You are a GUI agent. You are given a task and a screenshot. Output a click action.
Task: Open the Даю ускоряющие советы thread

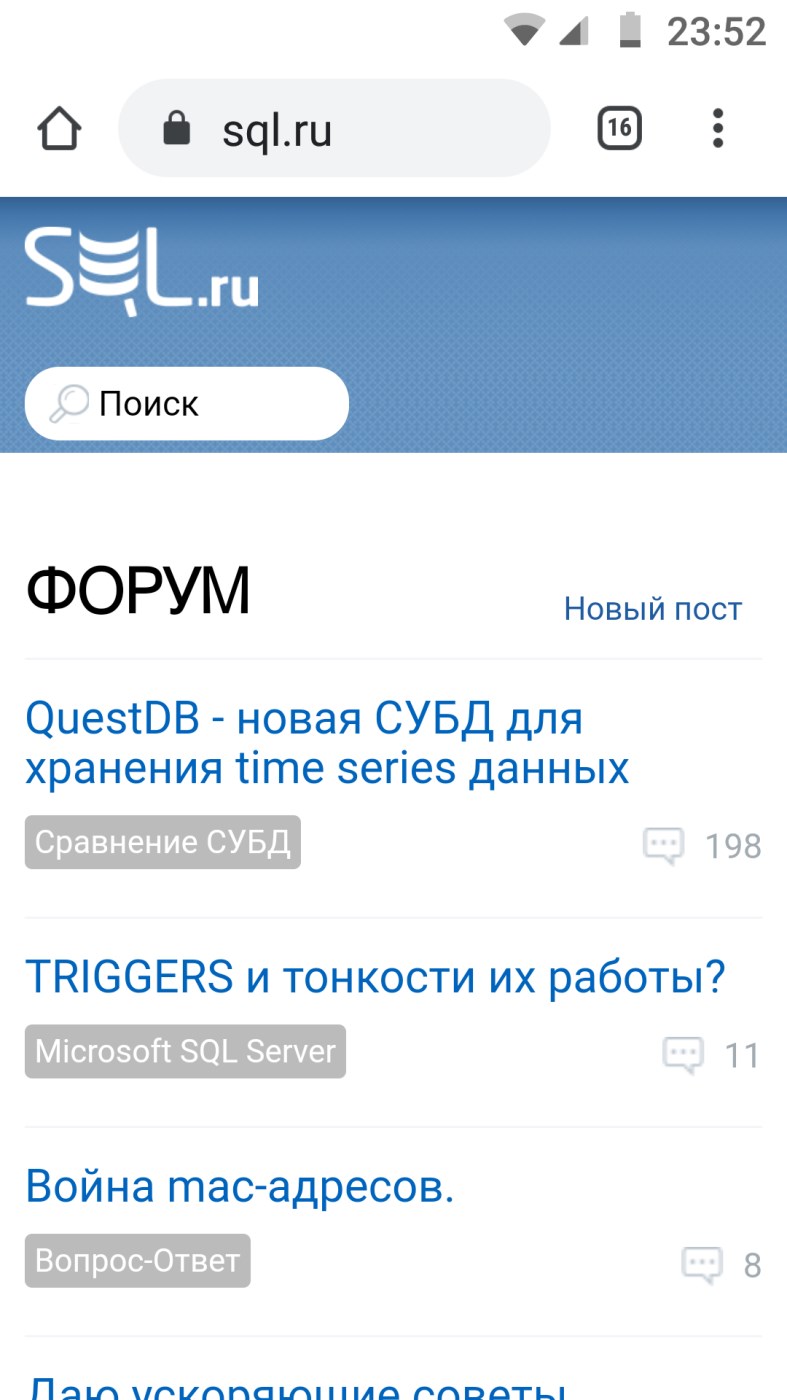click(297, 1385)
